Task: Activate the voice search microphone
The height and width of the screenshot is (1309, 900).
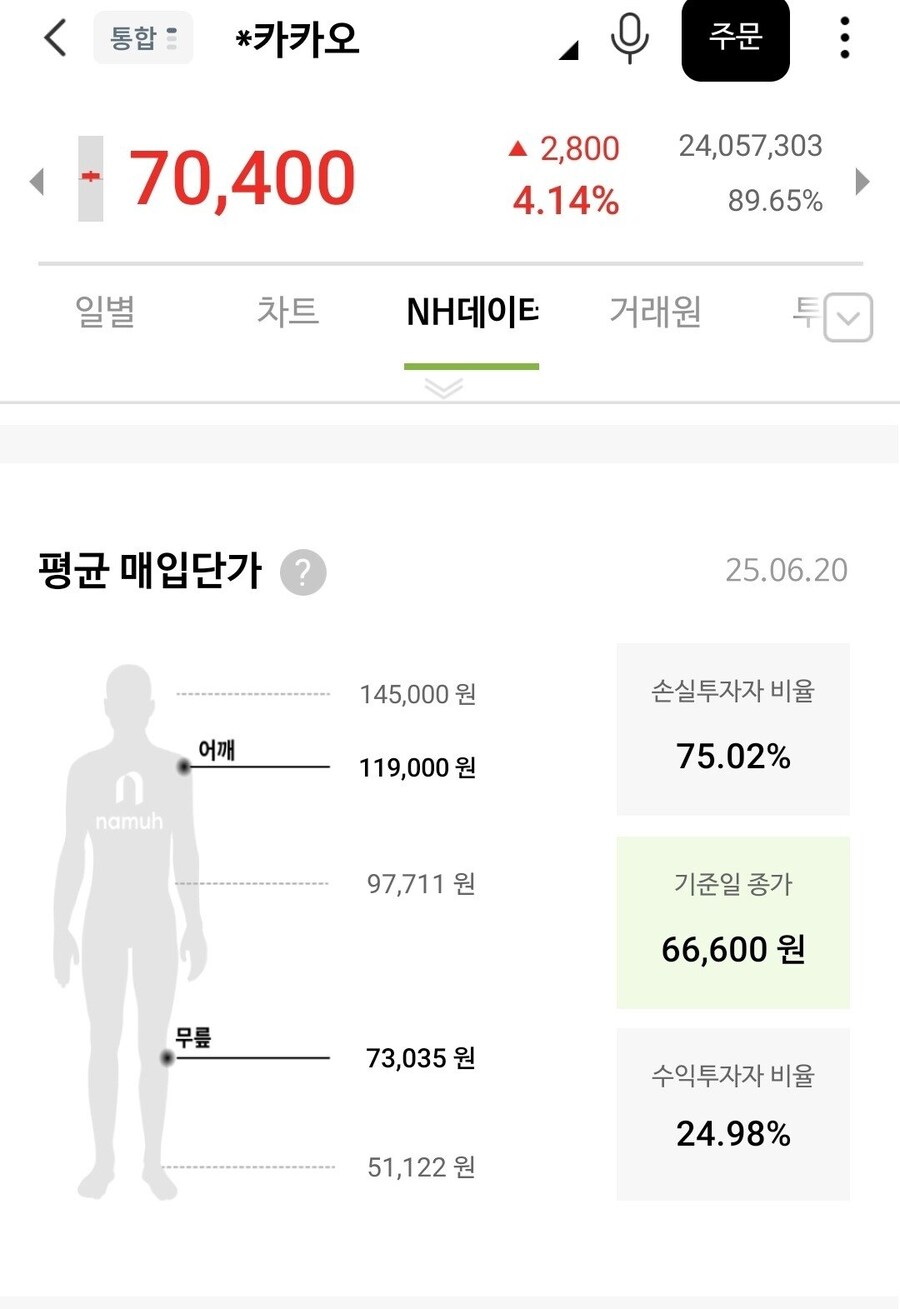Action: pyautogui.click(x=630, y=40)
